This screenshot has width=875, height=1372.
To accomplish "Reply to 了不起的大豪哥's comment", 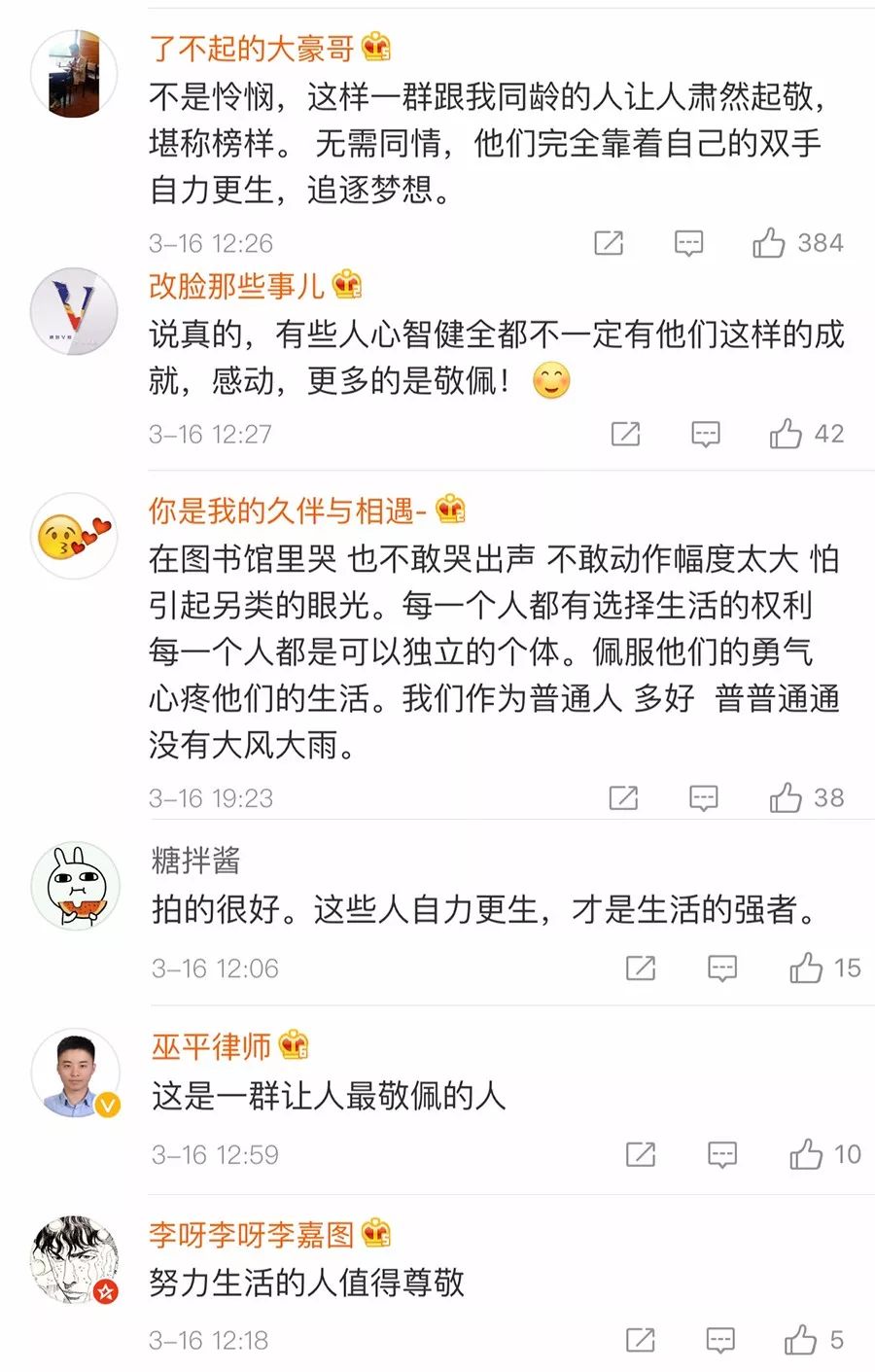I will [688, 243].
